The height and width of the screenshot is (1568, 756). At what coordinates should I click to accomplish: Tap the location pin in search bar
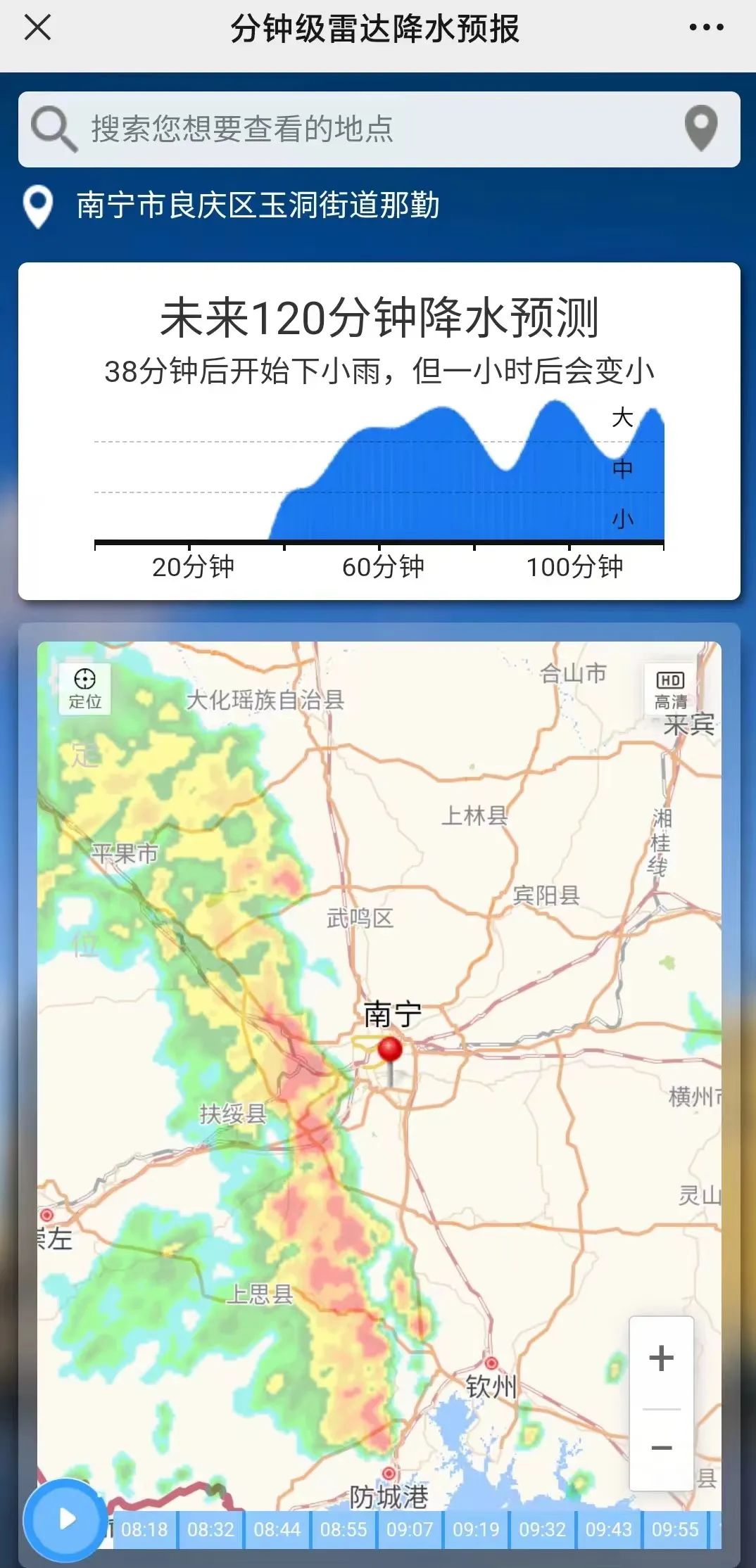701,129
